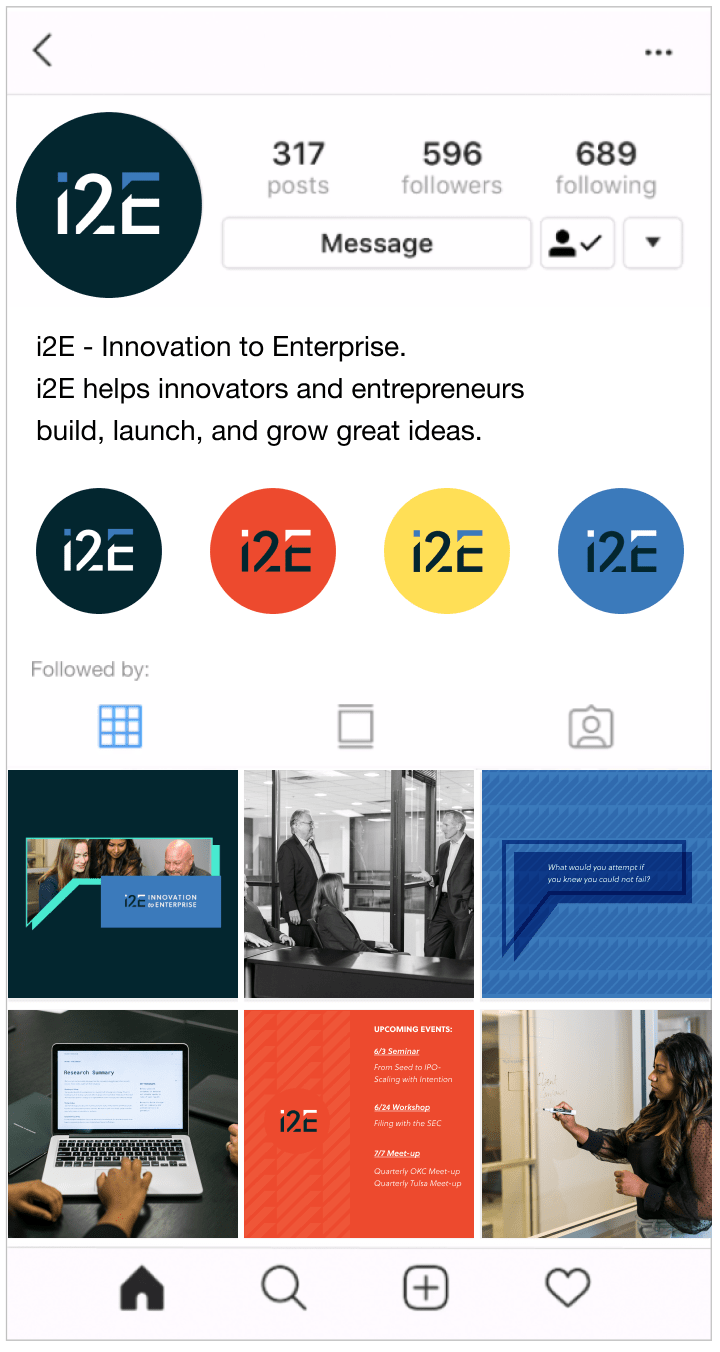View the 689 following list
This screenshot has width=720, height=1352.
coord(606,167)
